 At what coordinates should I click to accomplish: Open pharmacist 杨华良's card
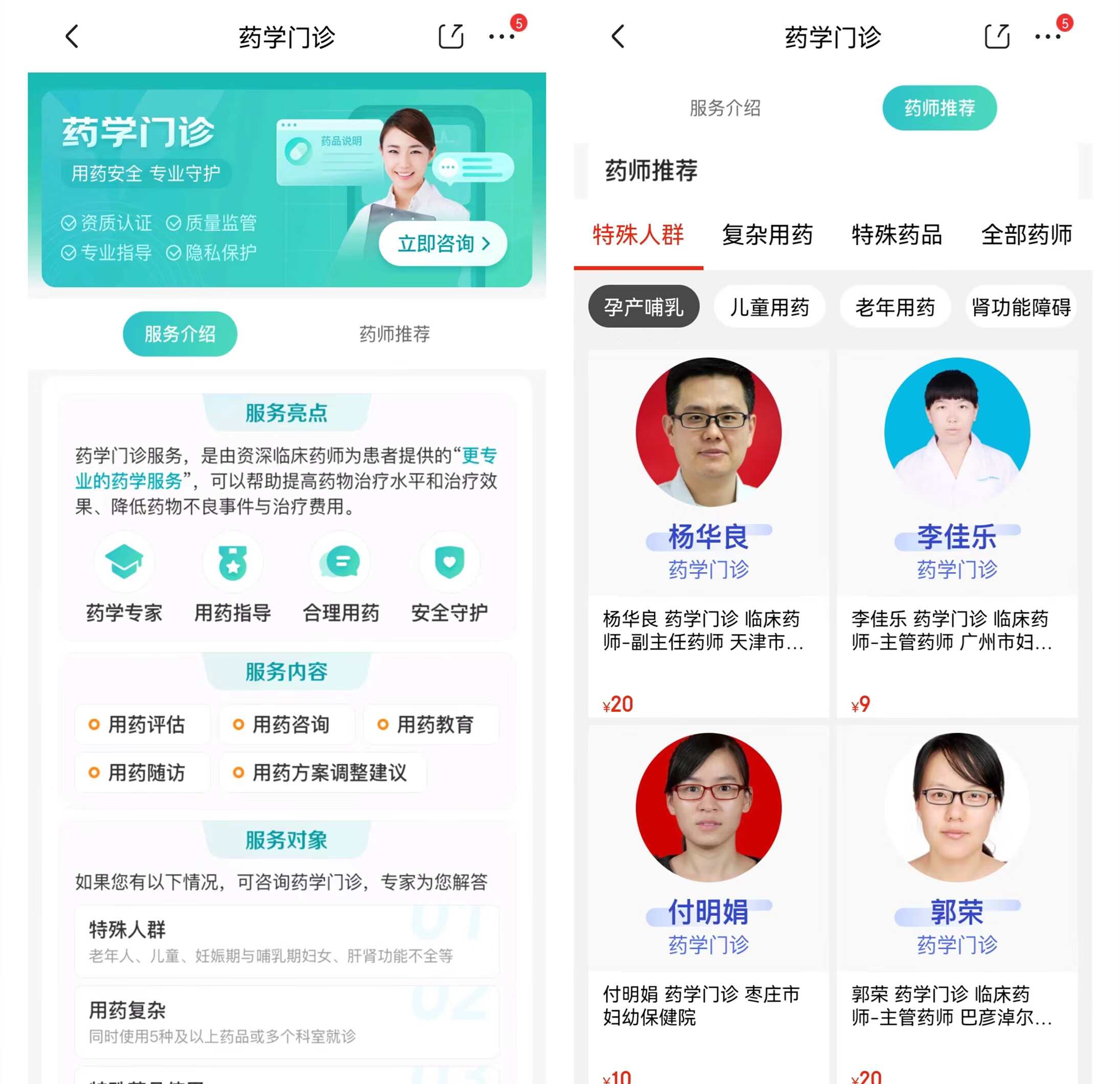point(708,532)
